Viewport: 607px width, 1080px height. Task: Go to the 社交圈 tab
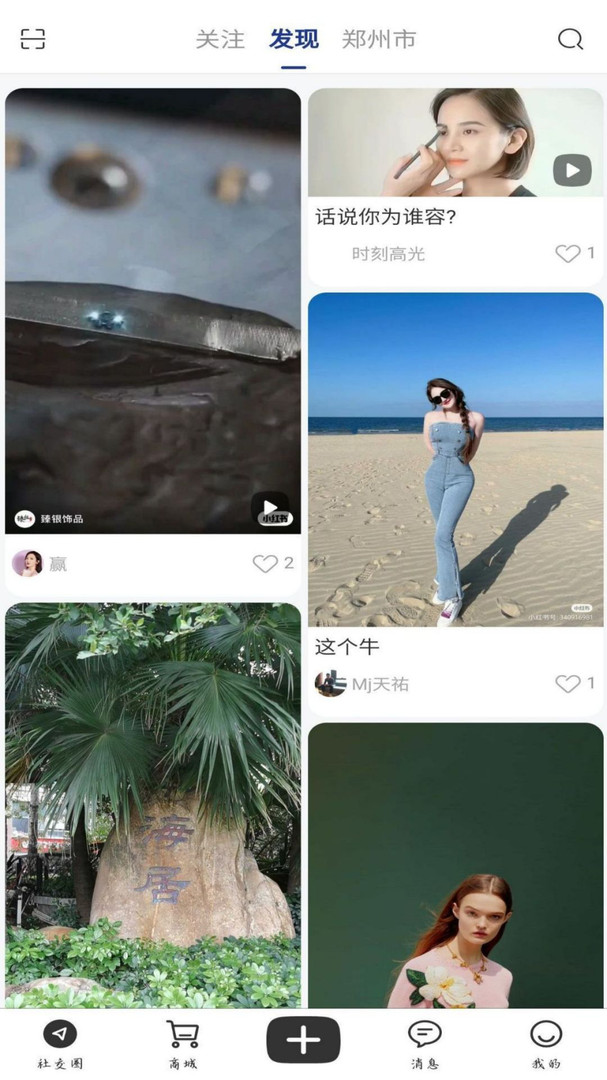click(60, 1045)
